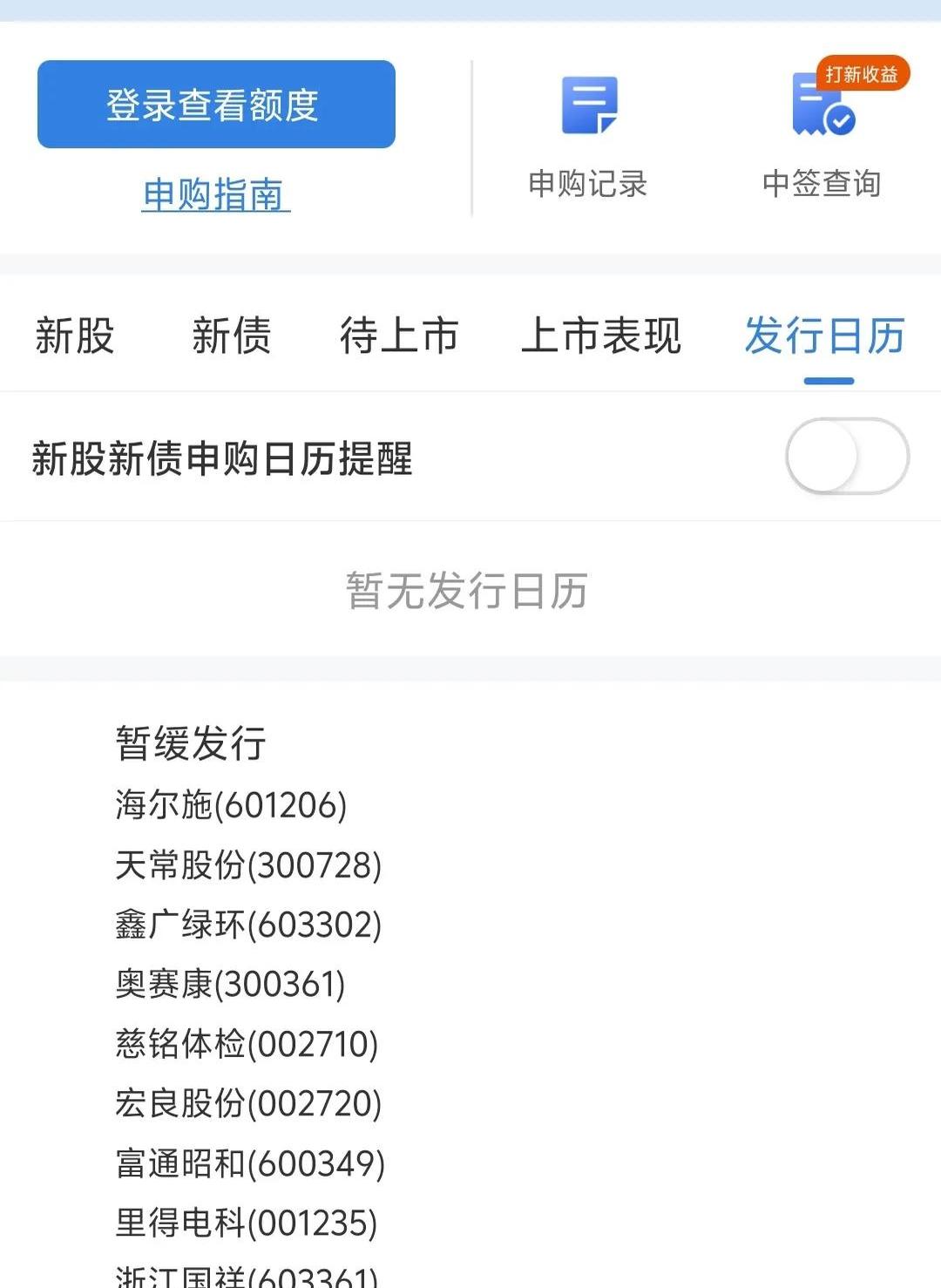The height and width of the screenshot is (1288, 941).
Task: Select the 待上市 tab
Action: click(x=399, y=336)
